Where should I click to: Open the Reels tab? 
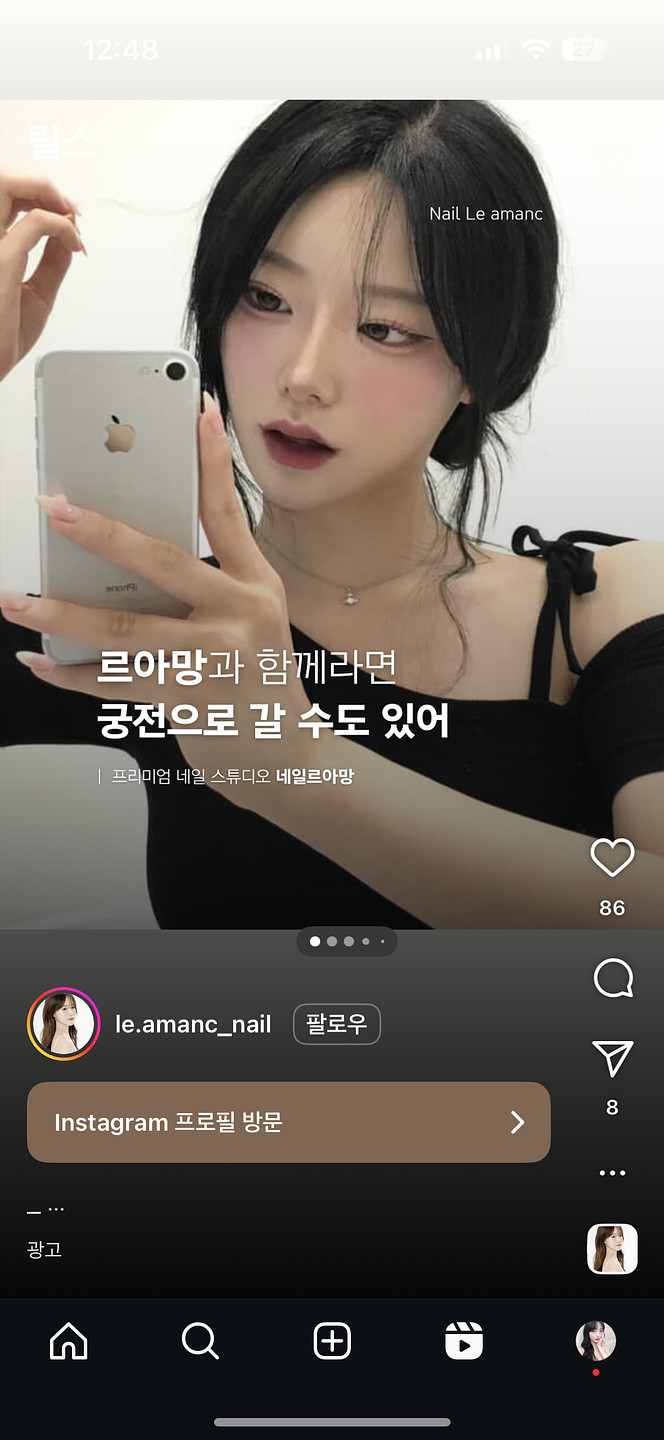[464, 1341]
